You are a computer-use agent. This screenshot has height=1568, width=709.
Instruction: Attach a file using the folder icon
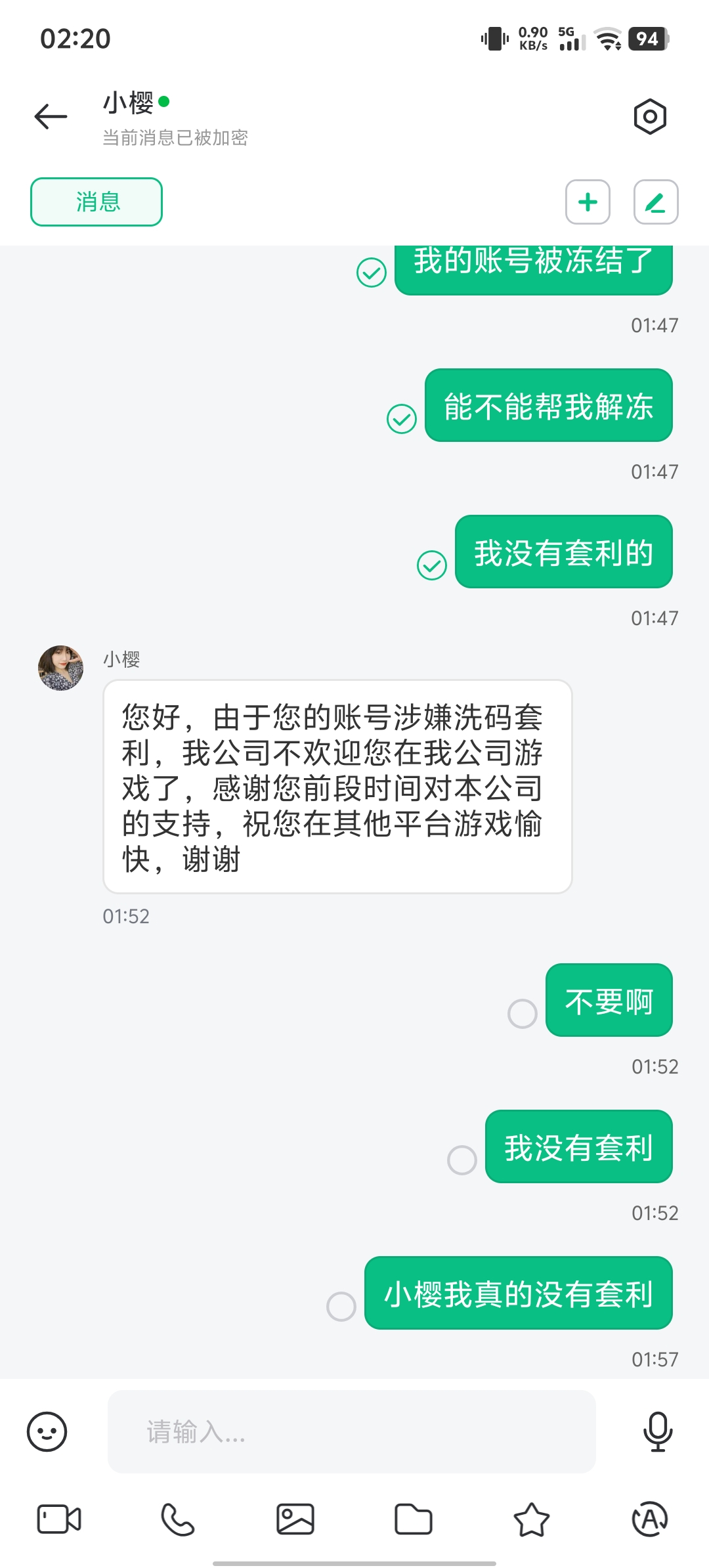tap(414, 1519)
